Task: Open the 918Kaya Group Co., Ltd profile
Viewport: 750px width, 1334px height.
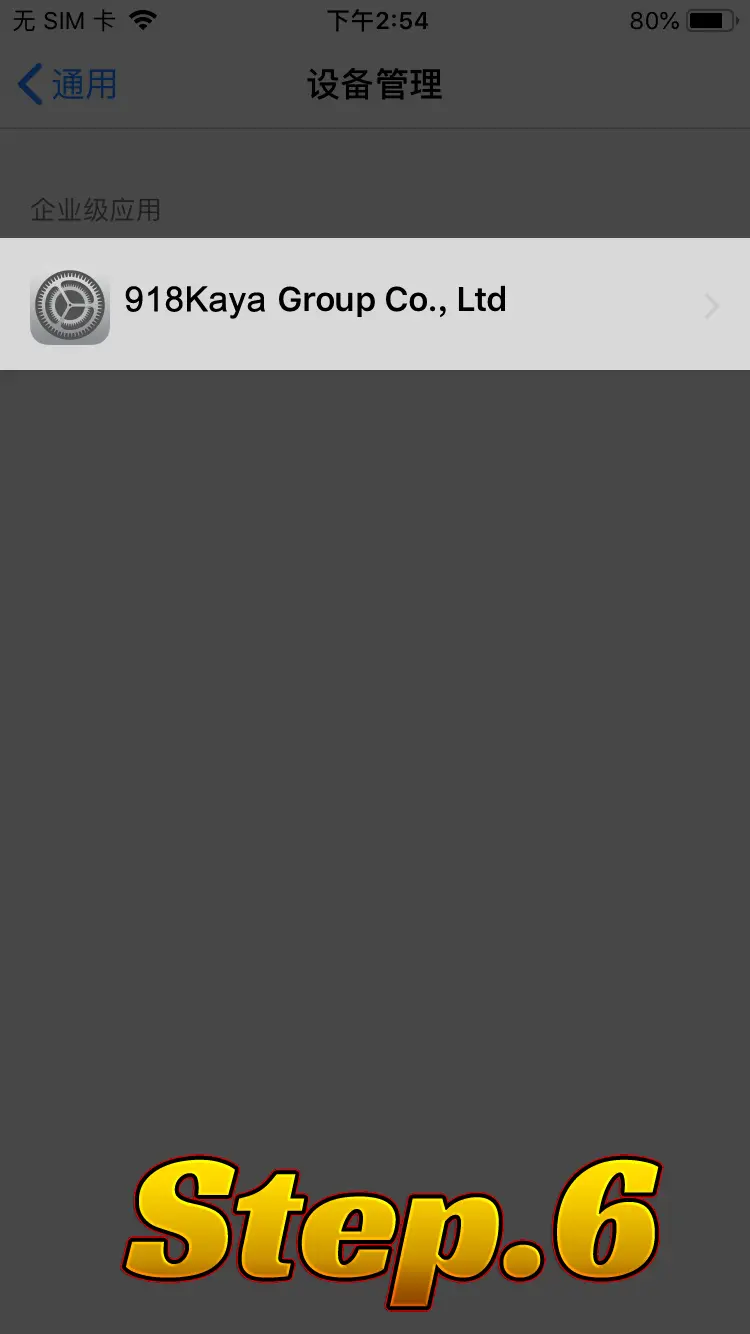Action: point(374,304)
